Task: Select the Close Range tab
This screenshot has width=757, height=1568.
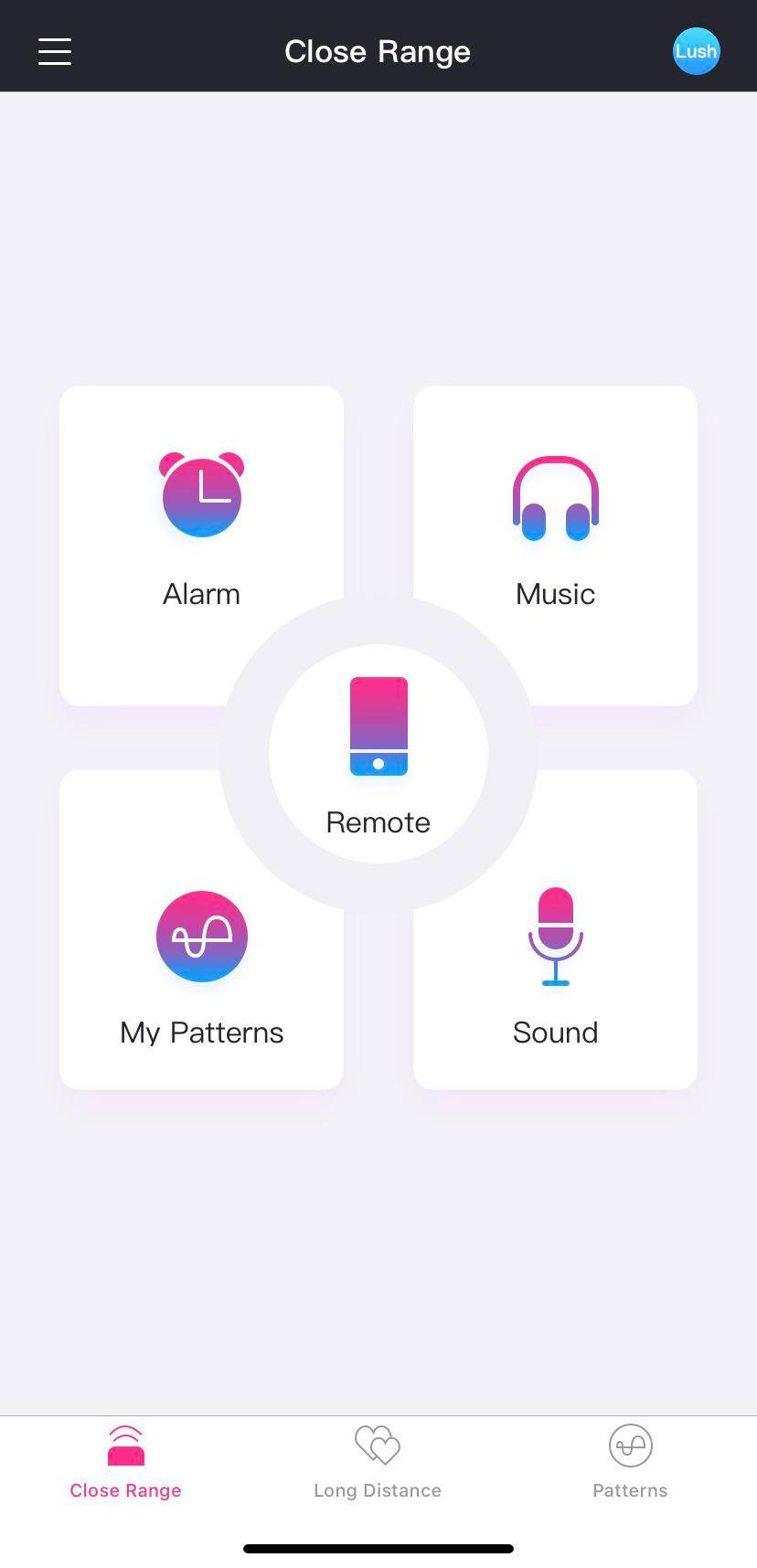Action: point(126,1462)
